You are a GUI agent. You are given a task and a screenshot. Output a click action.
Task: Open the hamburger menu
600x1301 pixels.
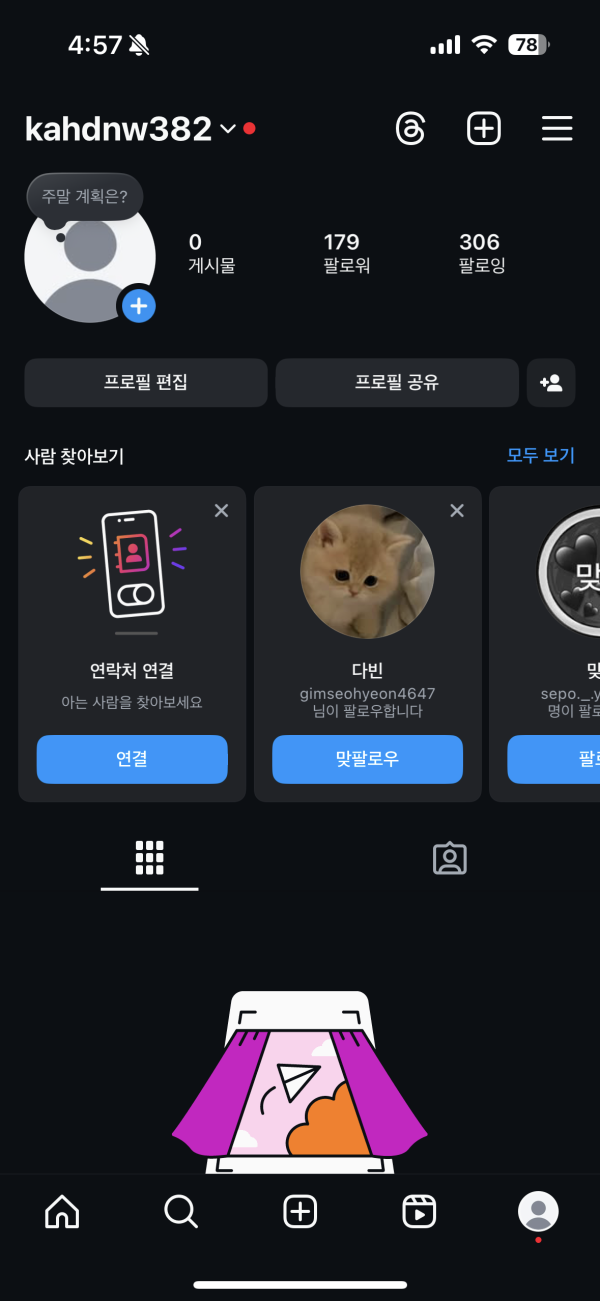click(x=557, y=129)
